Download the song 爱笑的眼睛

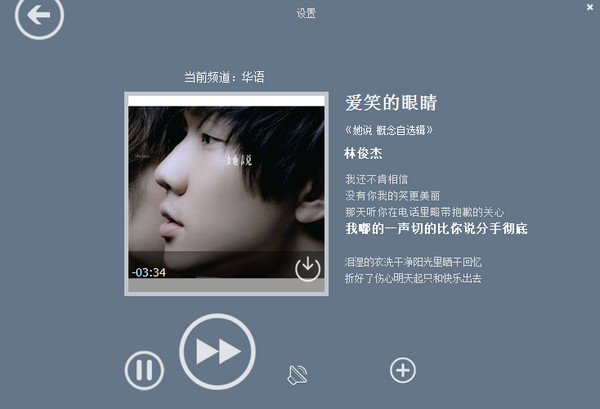[308, 268]
